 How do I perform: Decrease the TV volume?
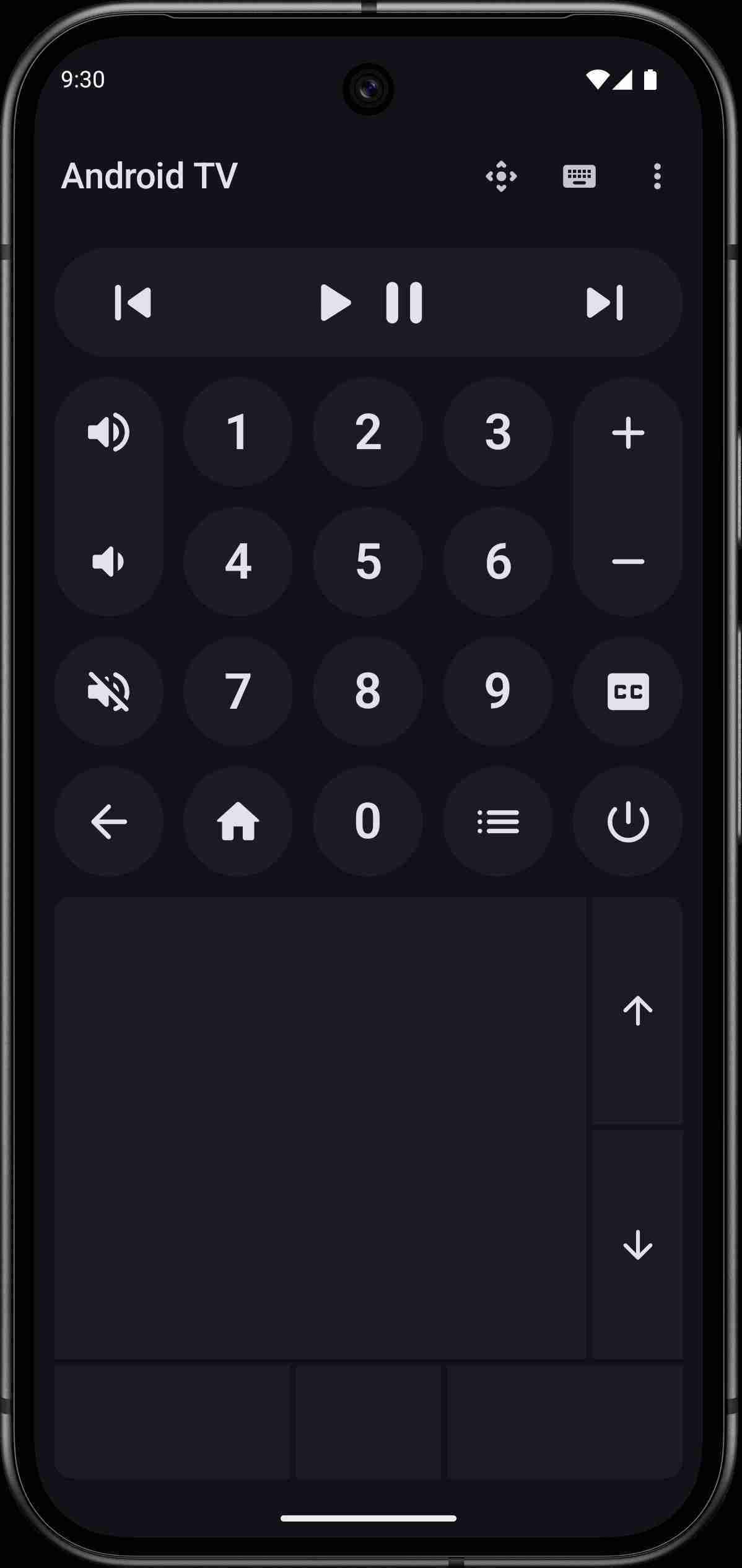click(627, 561)
